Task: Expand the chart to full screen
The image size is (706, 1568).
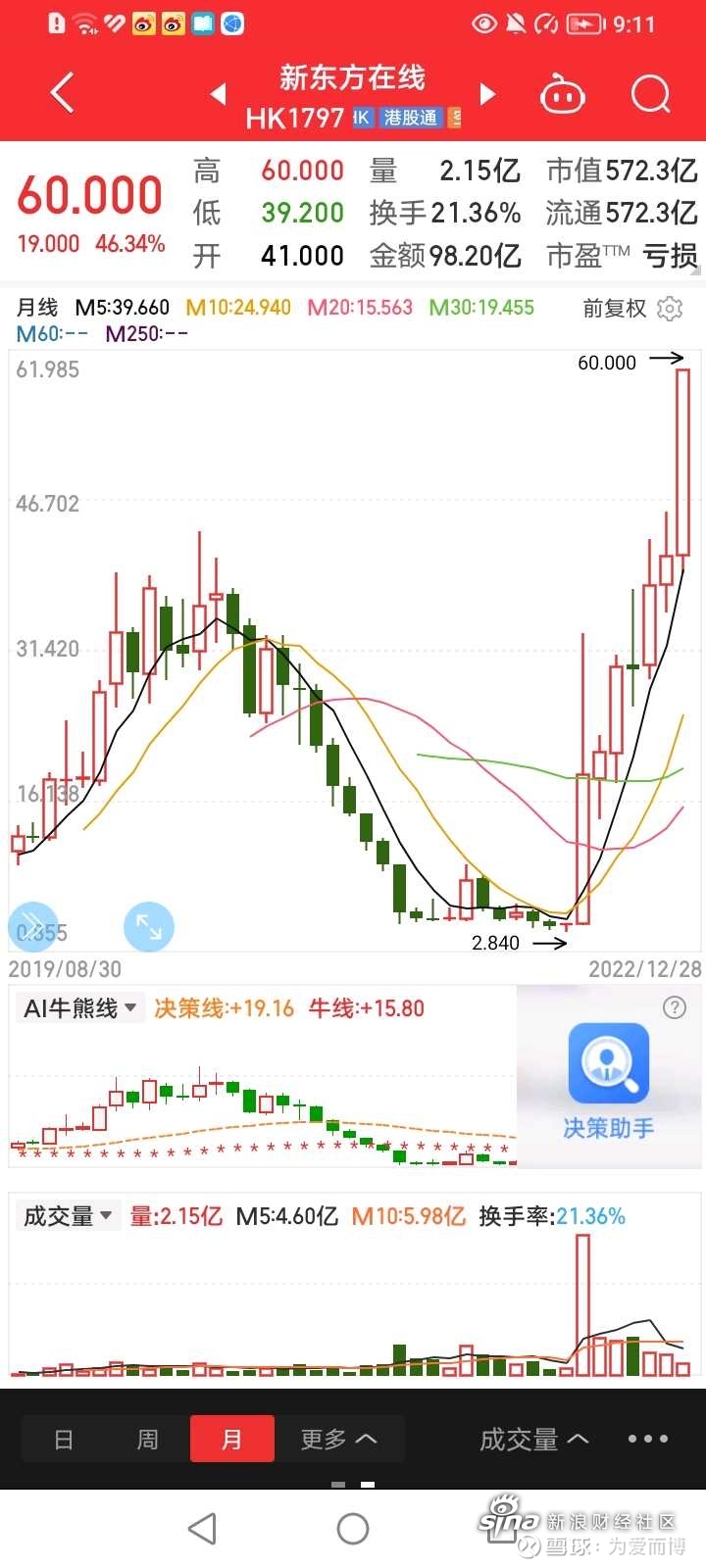Action: pos(149,926)
